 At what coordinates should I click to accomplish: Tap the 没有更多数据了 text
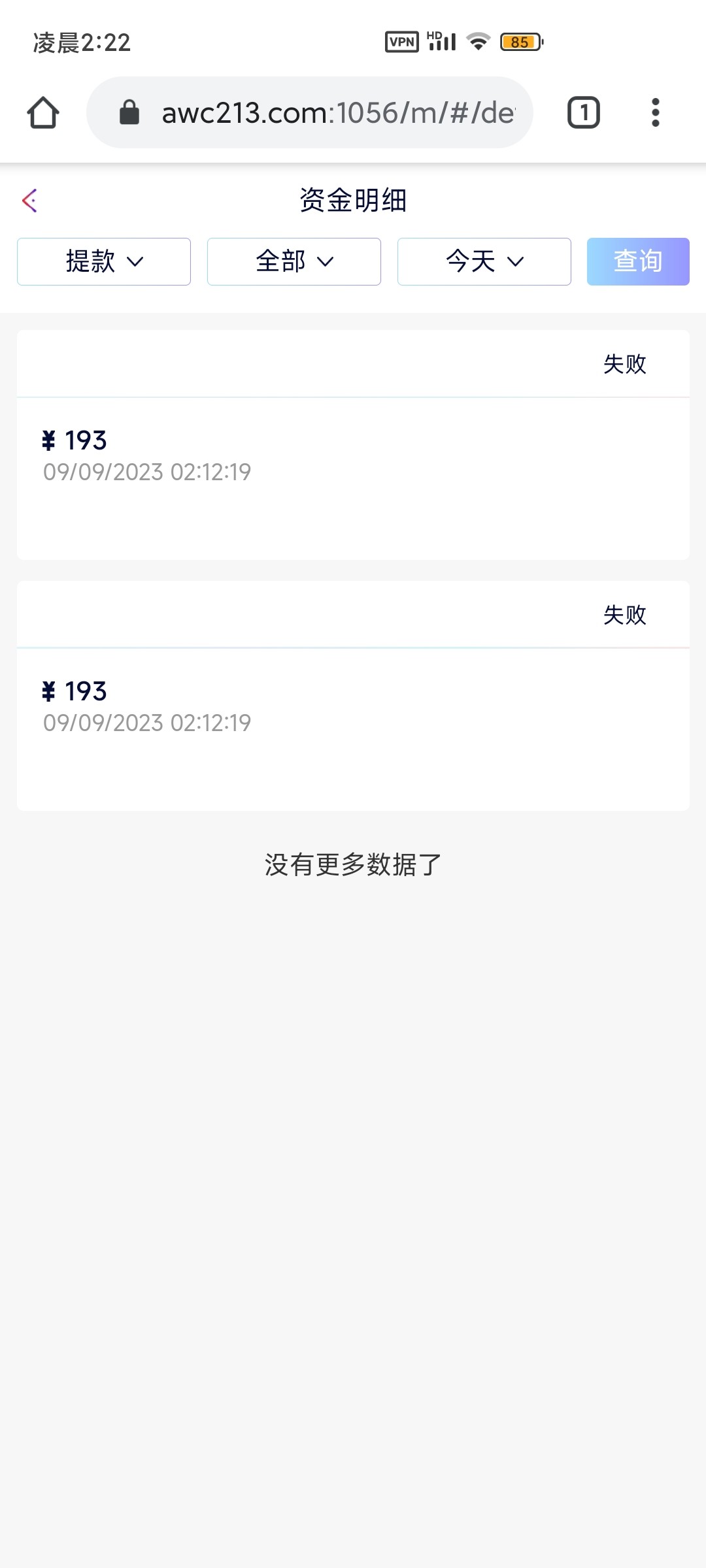(353, 864)
